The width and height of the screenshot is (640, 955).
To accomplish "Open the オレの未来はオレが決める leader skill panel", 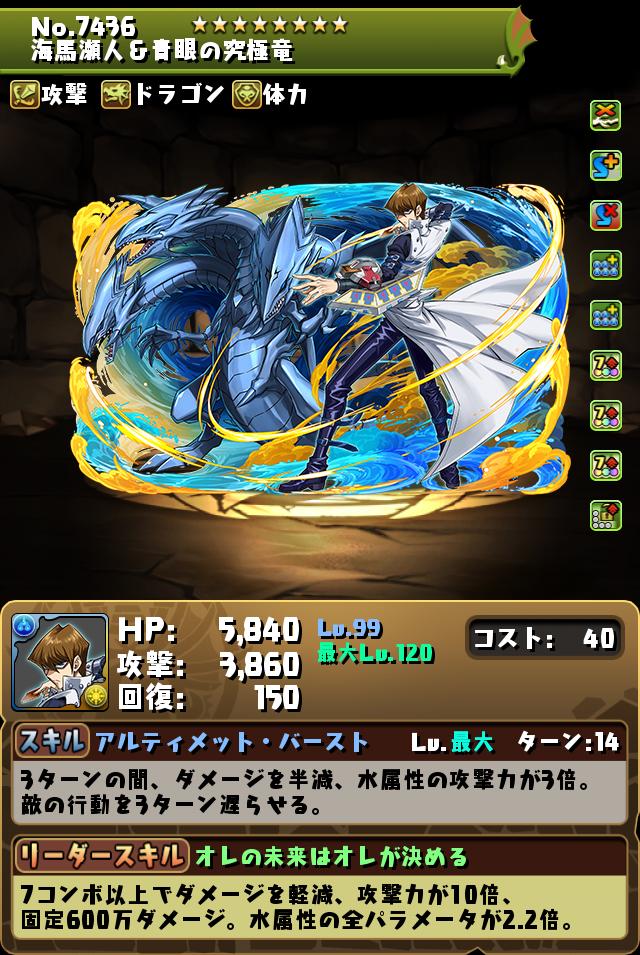I will coord(318,856).
